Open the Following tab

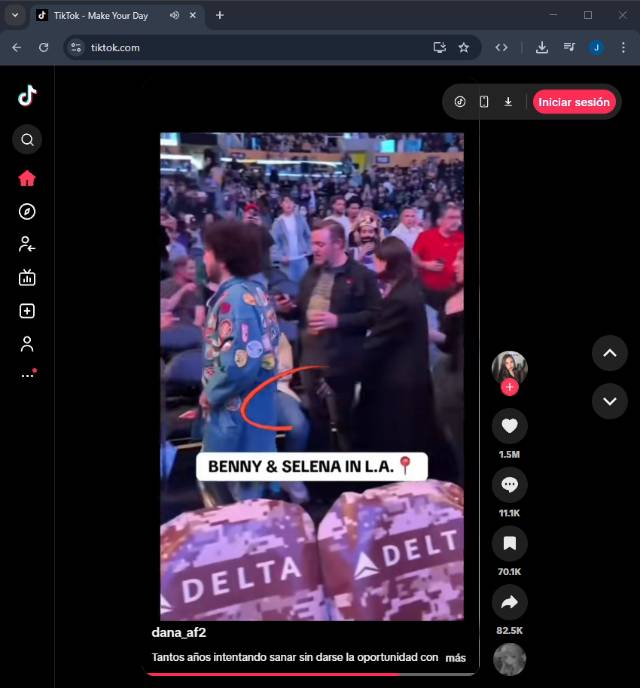(x=27, y=244)
